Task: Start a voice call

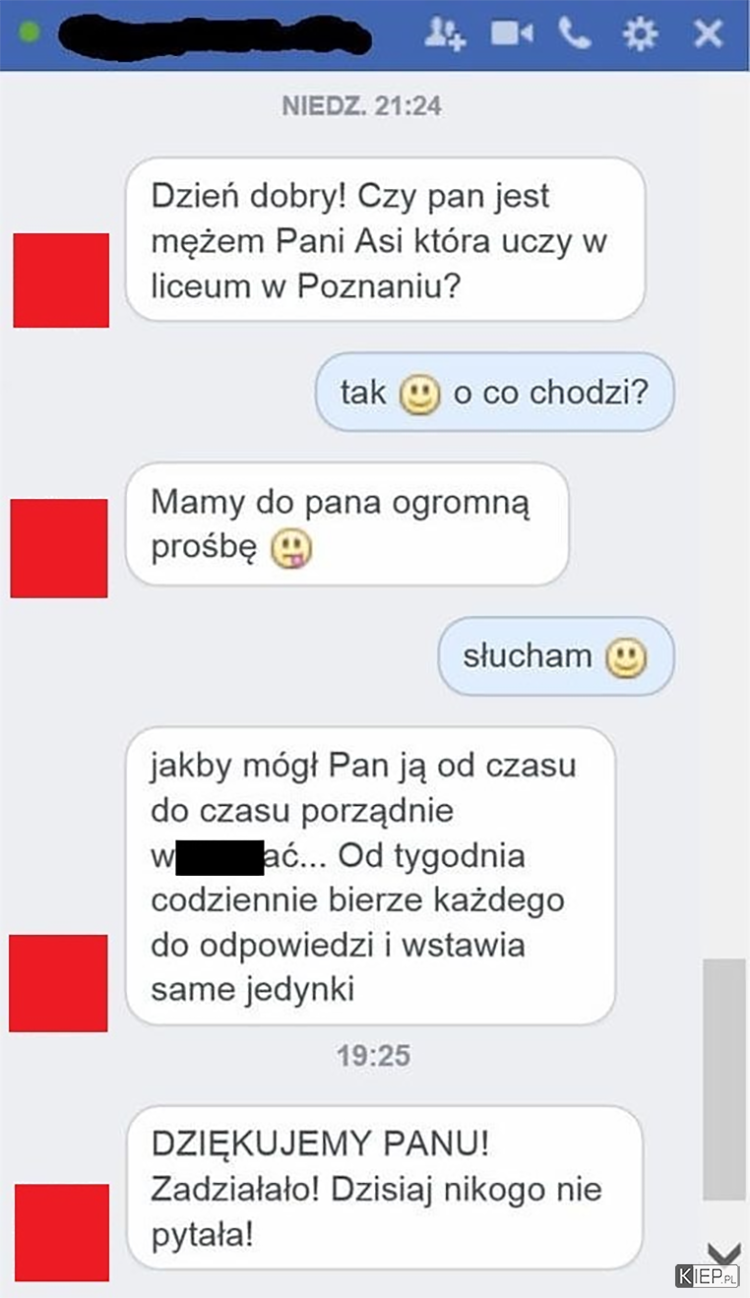Action: click(575, 35)
